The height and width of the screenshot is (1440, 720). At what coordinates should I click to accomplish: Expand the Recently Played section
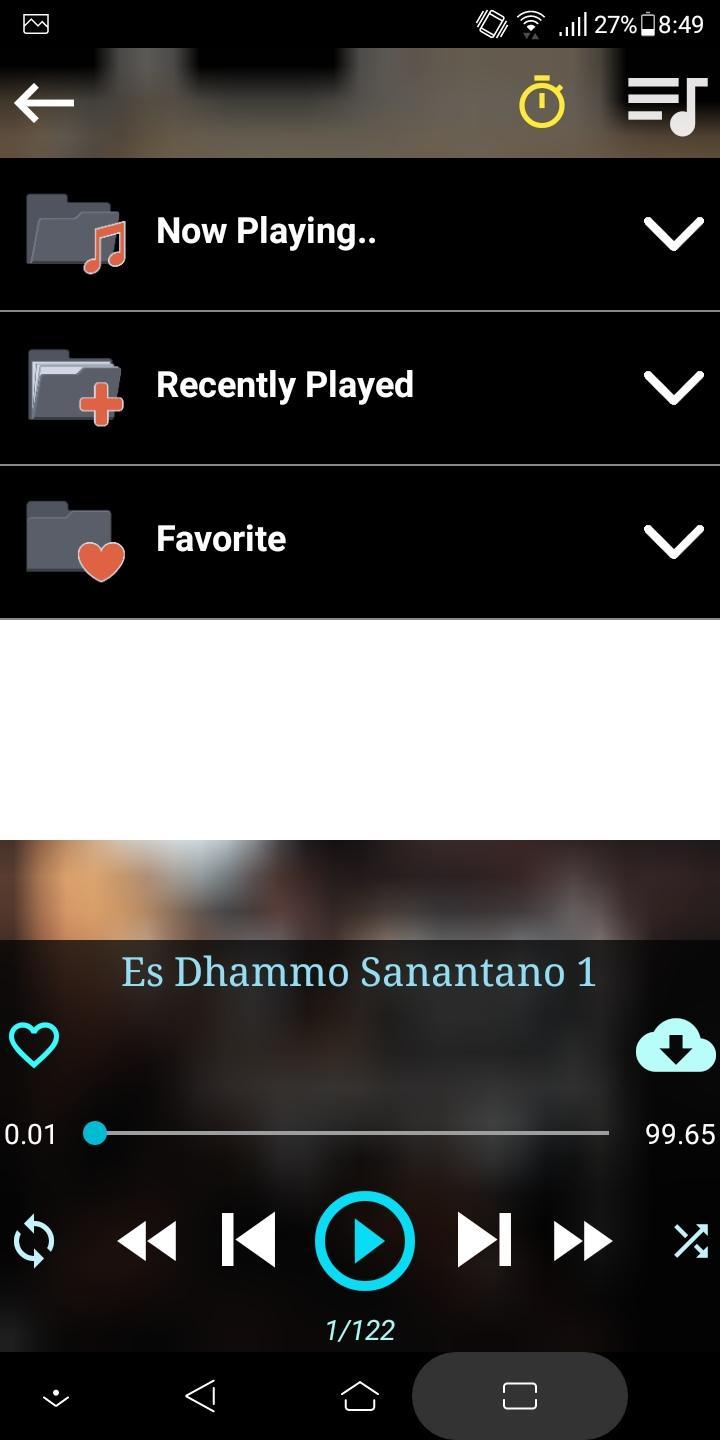pos(673,387)
